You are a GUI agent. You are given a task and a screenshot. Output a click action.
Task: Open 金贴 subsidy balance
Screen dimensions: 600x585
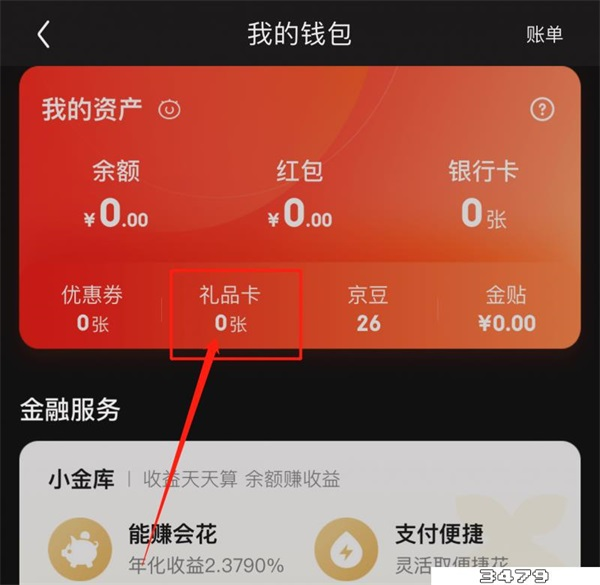click(x=505, y=308)
